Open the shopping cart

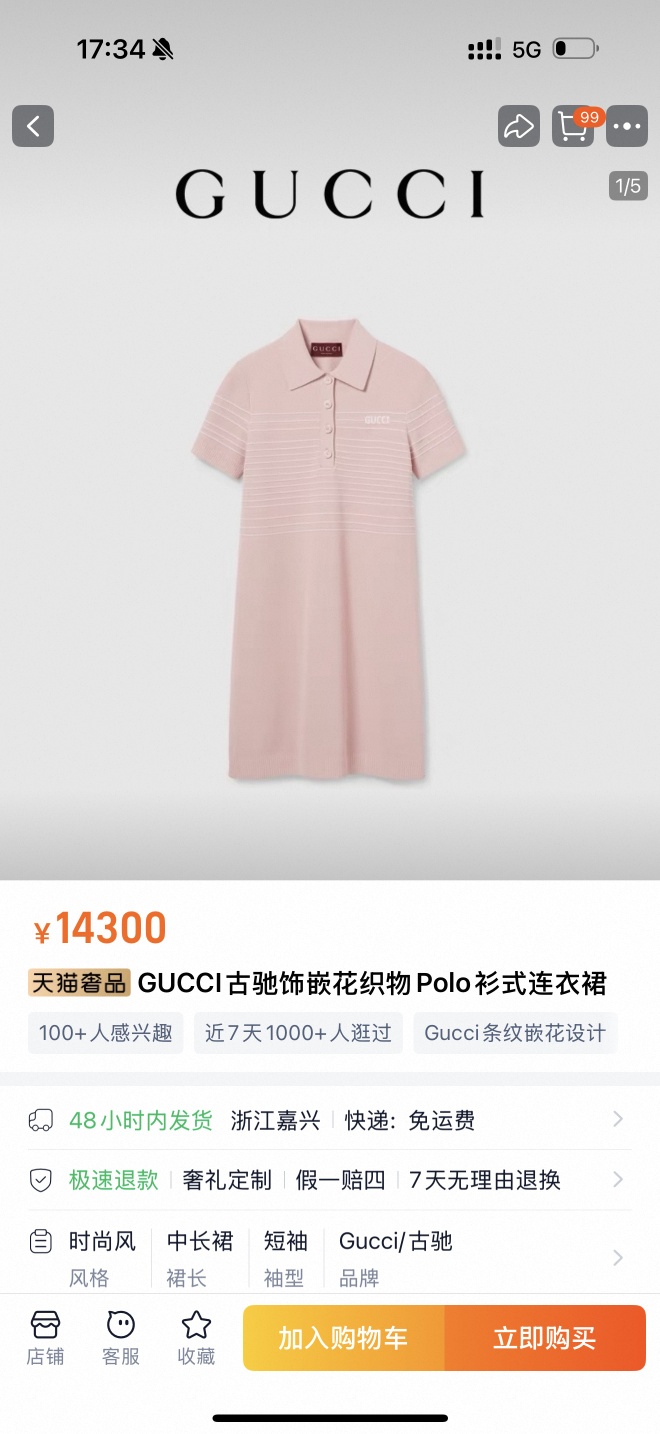click(x=573, y=127)
